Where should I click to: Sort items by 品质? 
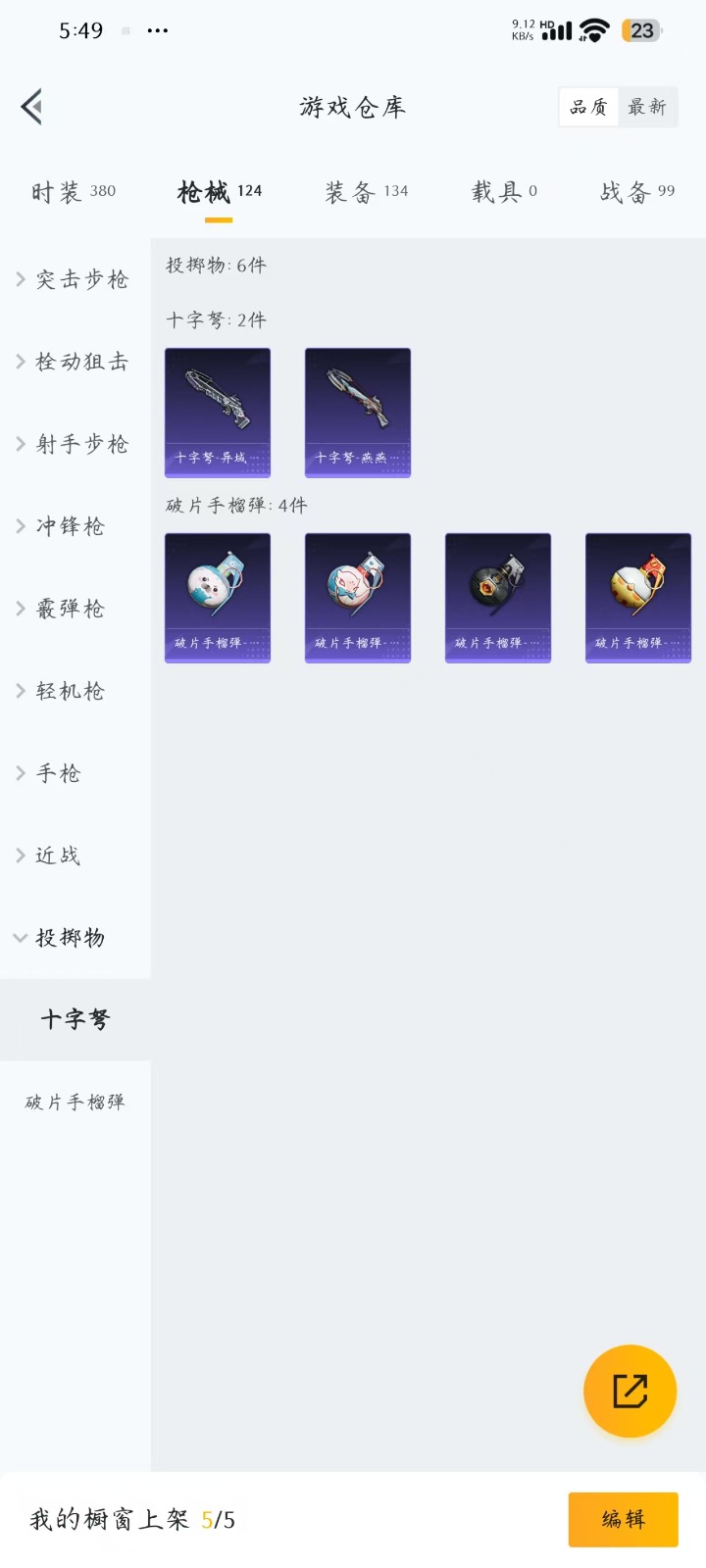588,107
